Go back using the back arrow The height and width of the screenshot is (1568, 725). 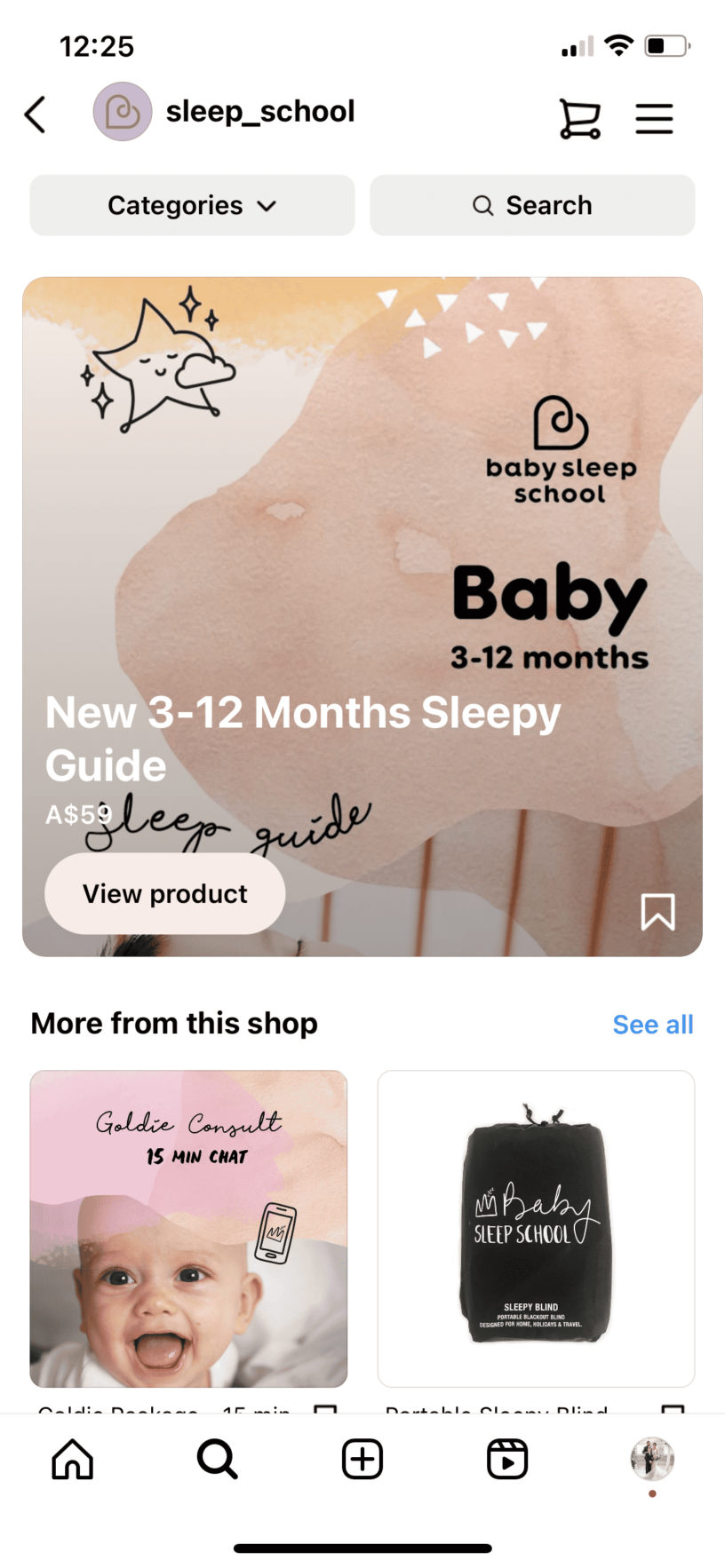pos(36,115)
